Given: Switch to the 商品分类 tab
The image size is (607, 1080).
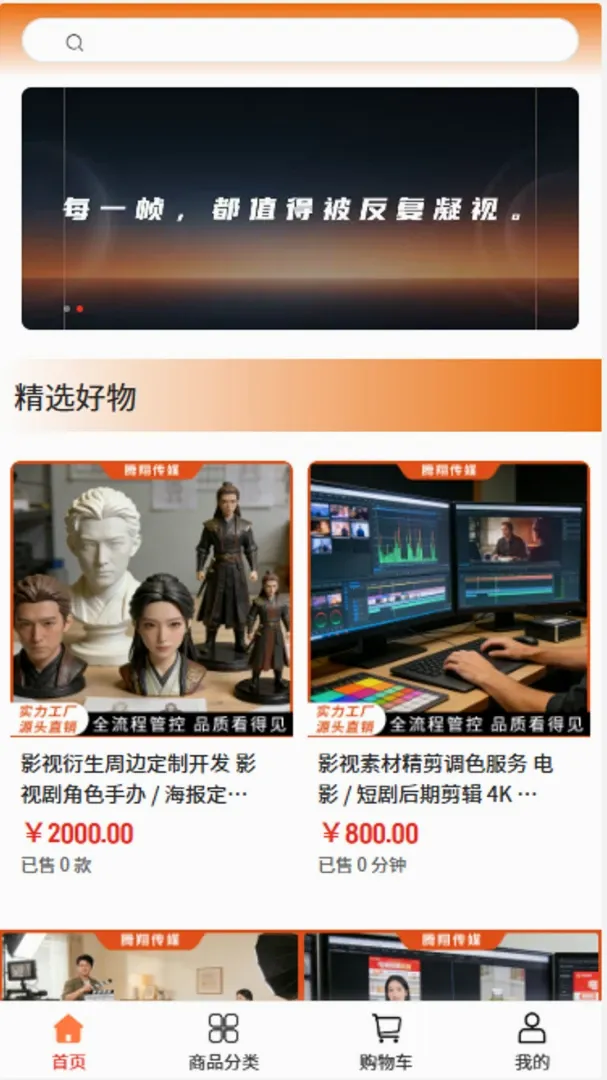Looking at the screenshot, I should [x=224, y=1041].
